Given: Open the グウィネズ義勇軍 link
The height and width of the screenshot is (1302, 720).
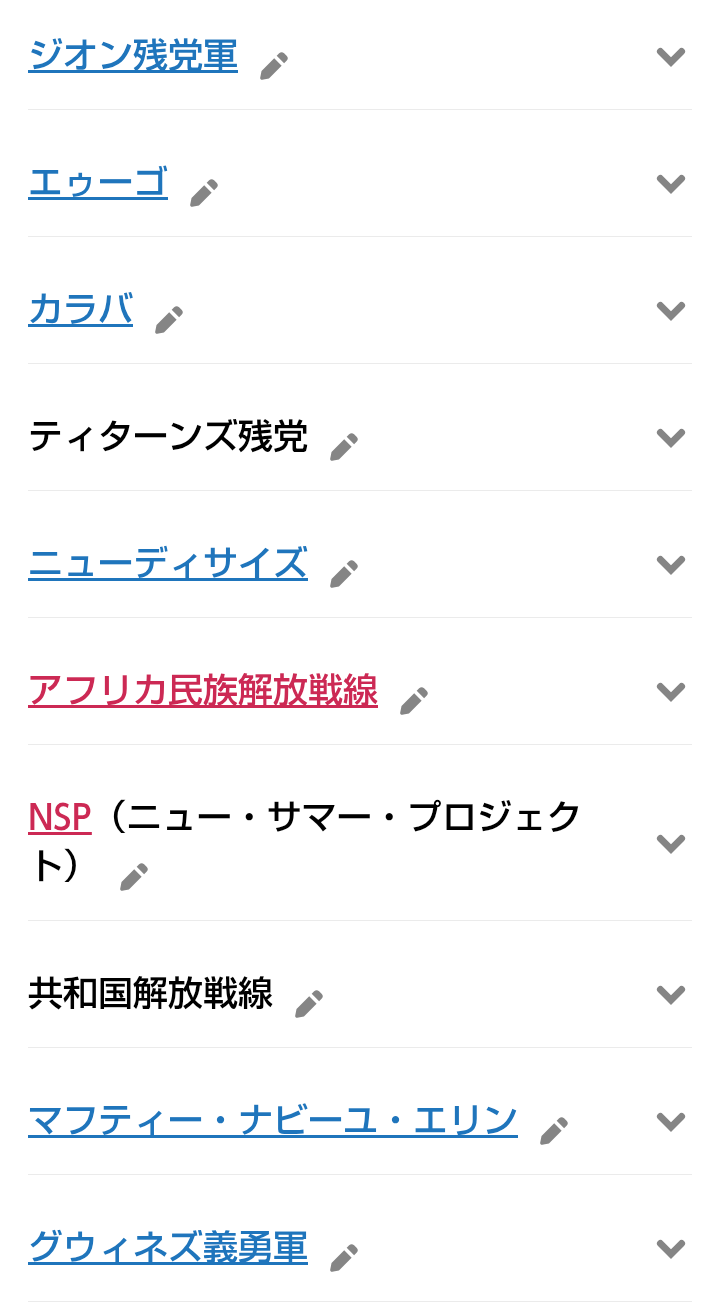Looking at the screenshot, I should tap(168, 1248).
